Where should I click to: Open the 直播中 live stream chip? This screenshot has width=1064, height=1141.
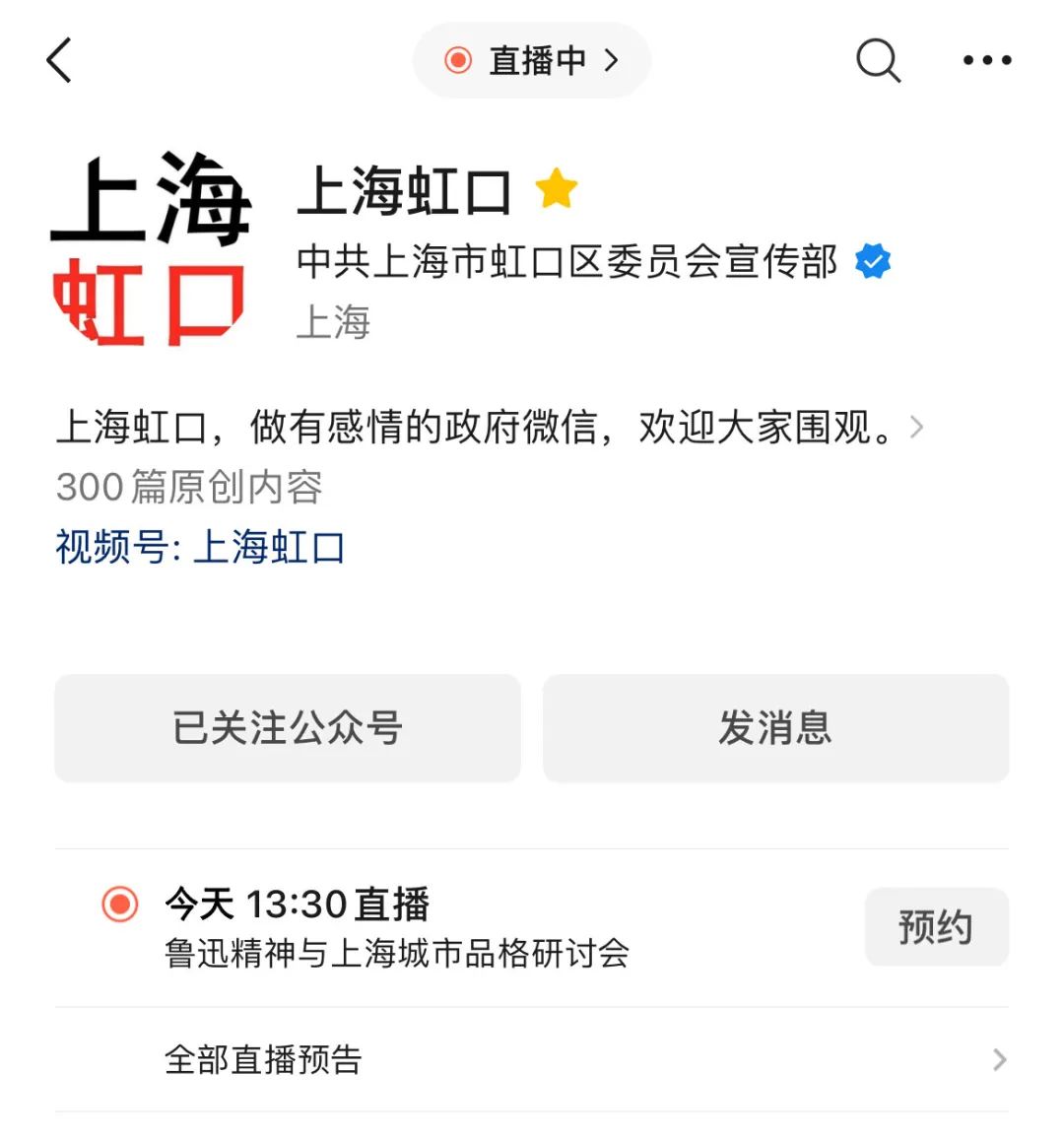[x=532, y=61]
